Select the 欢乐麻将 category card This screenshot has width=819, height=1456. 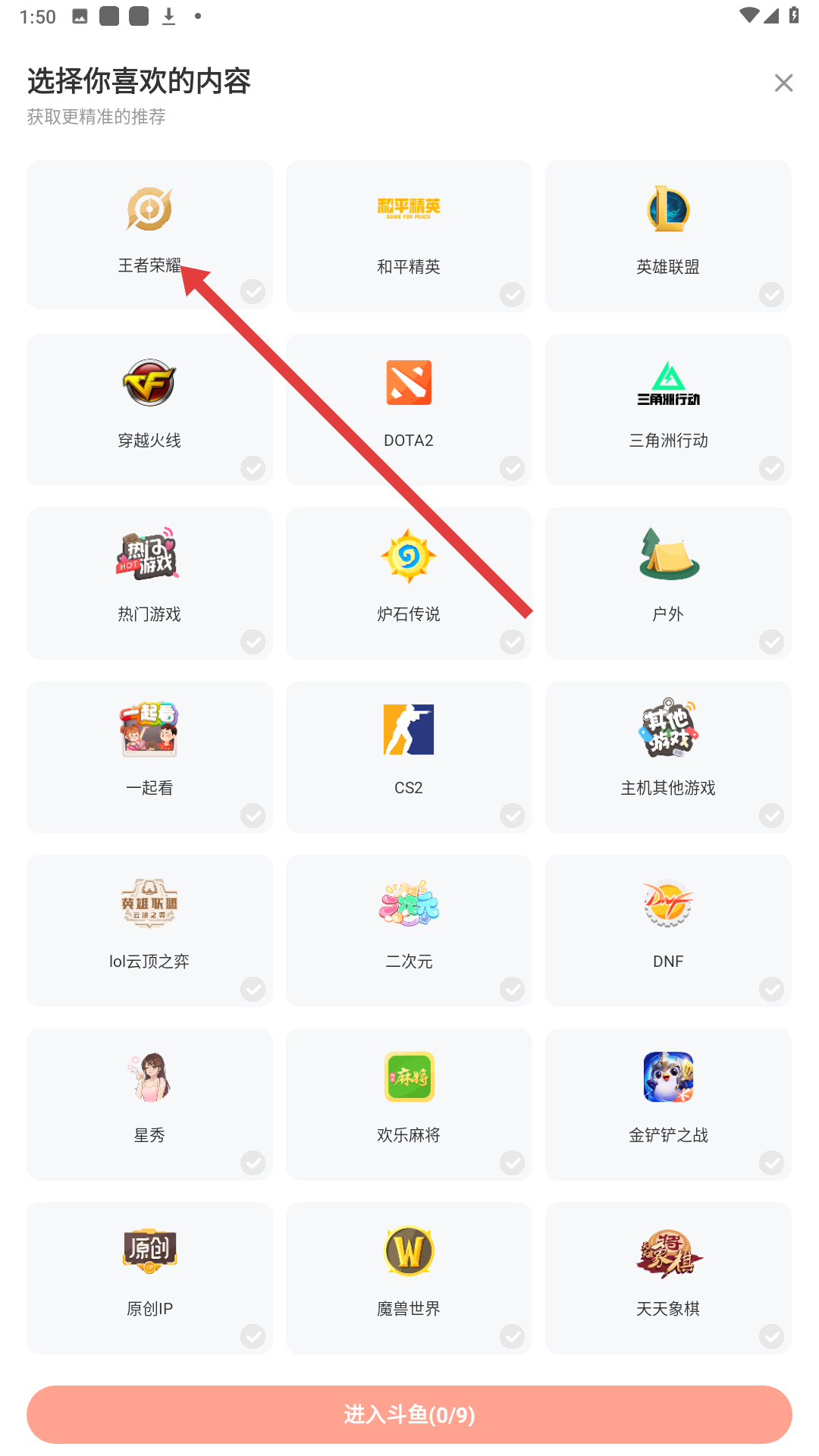pyautogui.click(x=409, y=1104)
